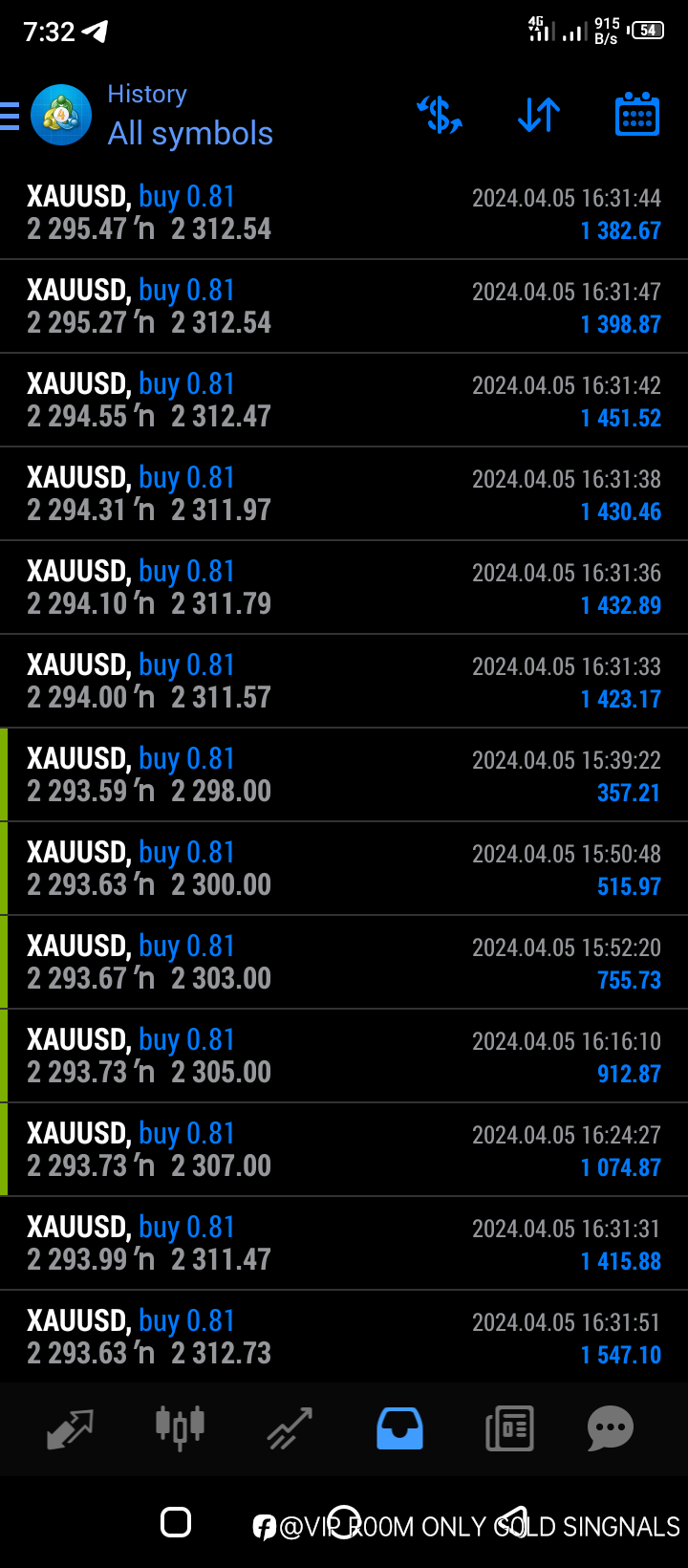Screen dimensions: 688x1568
Task: Expand the trade with profit 357.21
Action: pos(344,775)
